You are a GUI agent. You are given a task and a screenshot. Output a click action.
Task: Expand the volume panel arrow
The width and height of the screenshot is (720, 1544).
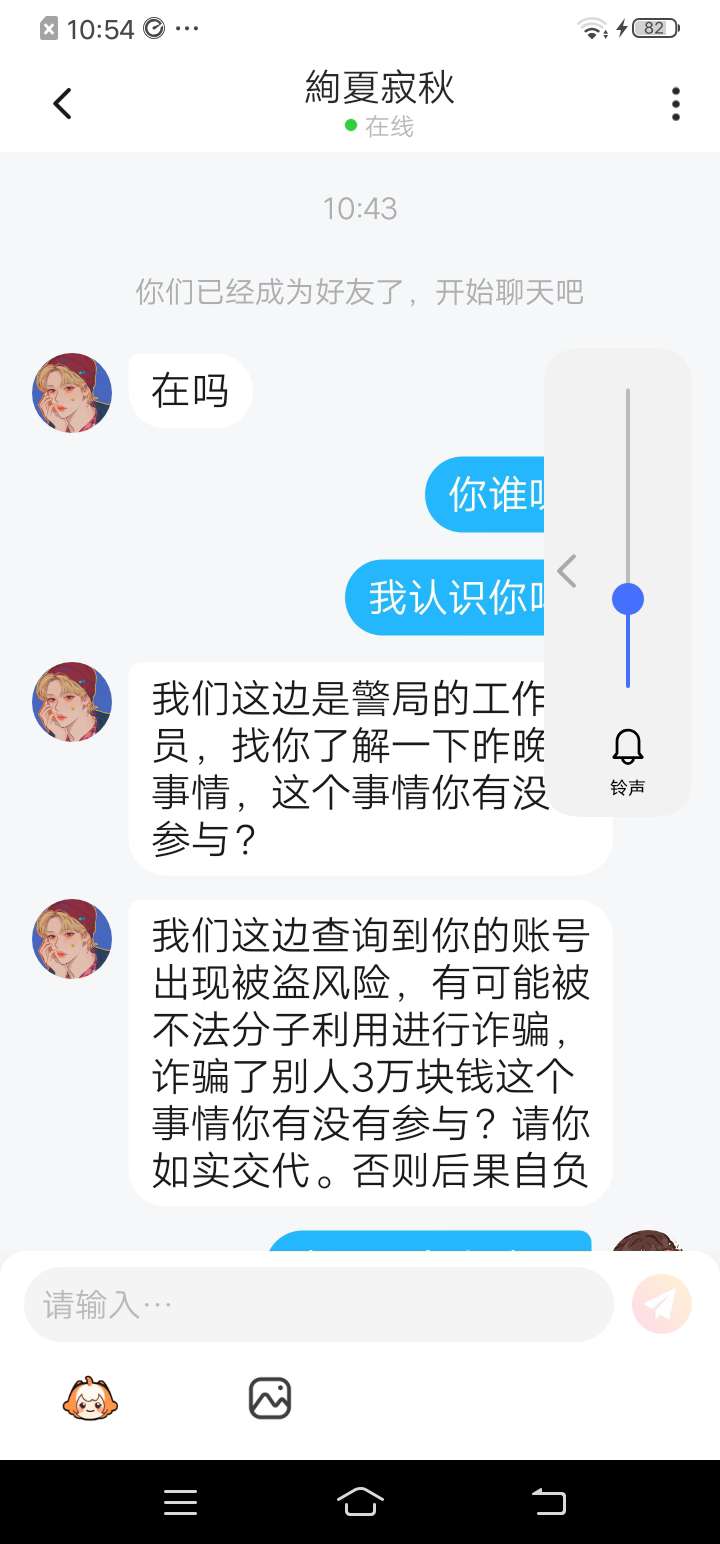tap(567, 571)
